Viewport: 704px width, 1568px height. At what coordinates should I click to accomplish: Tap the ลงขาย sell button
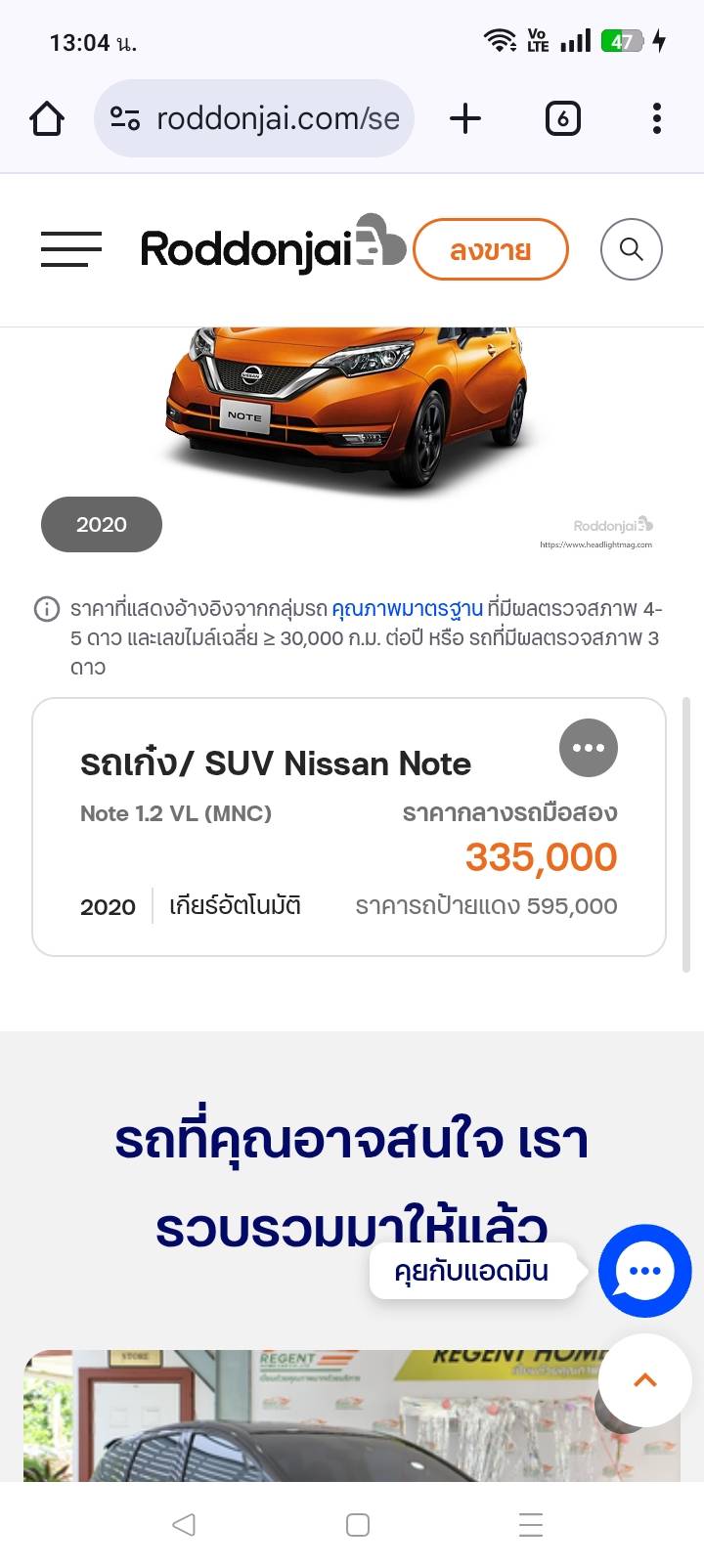(491, 250)
